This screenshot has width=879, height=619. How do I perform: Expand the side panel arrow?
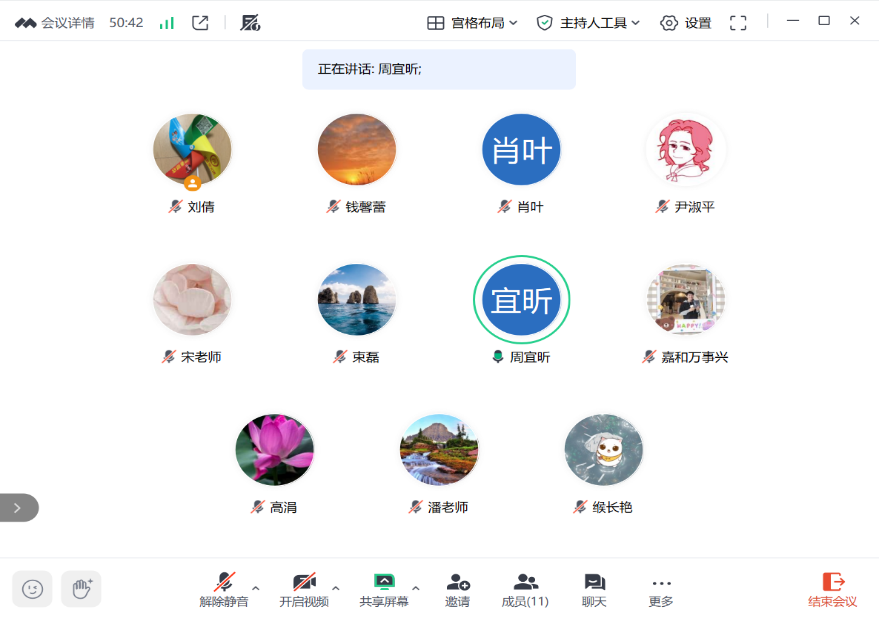pos(17,507)
